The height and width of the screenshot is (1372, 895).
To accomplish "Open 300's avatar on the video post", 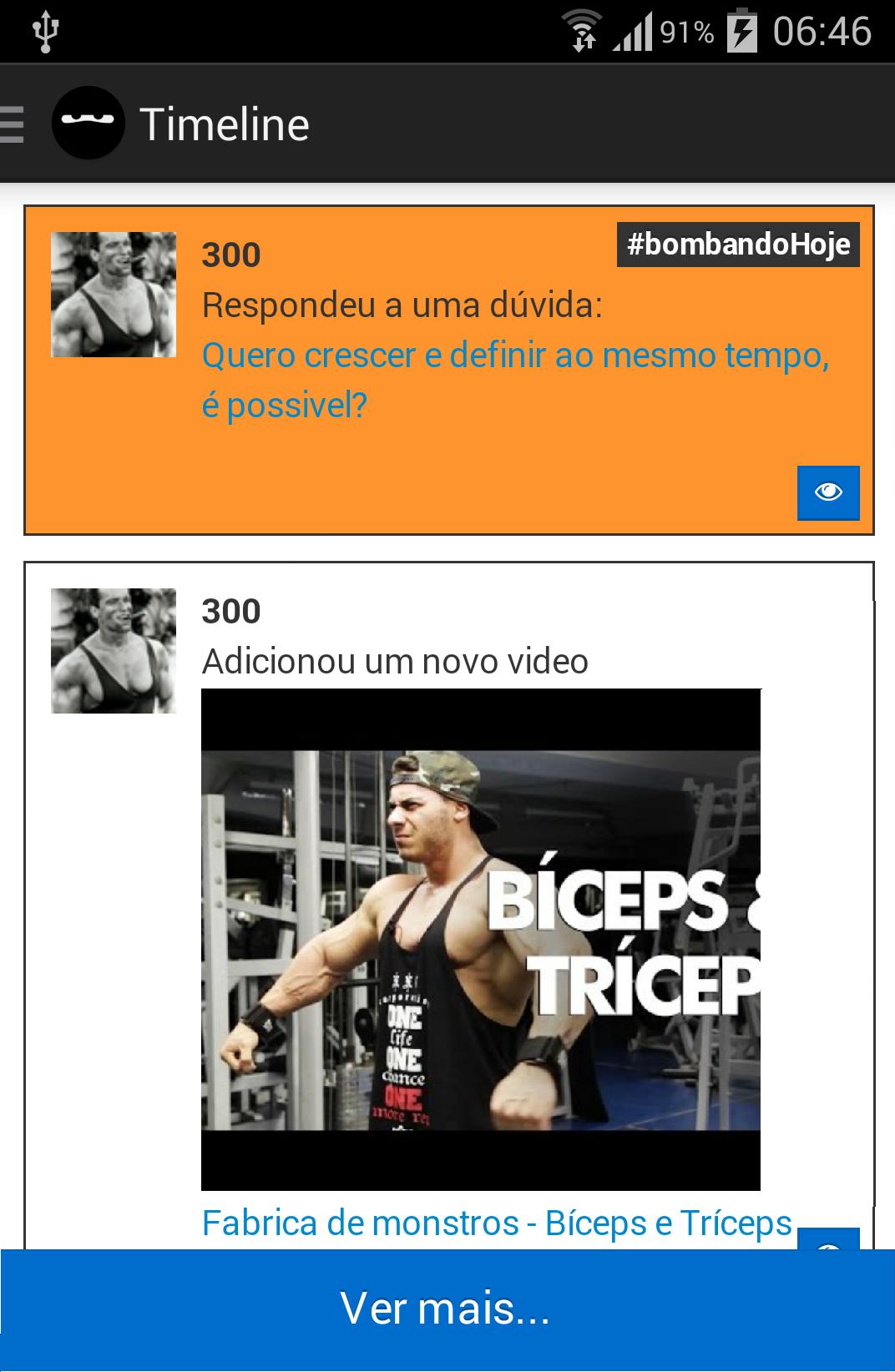I will click(114, 651).
